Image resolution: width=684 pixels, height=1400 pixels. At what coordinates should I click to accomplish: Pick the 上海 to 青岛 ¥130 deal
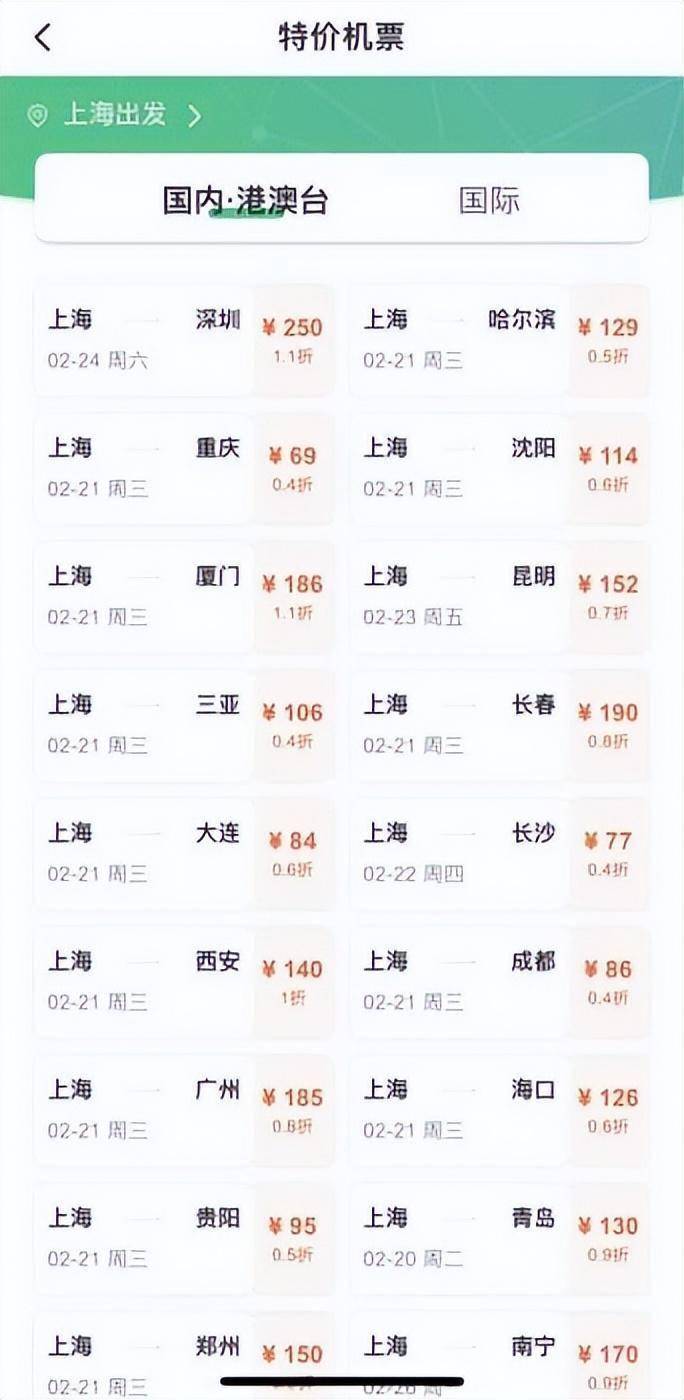click(499, 1239)
